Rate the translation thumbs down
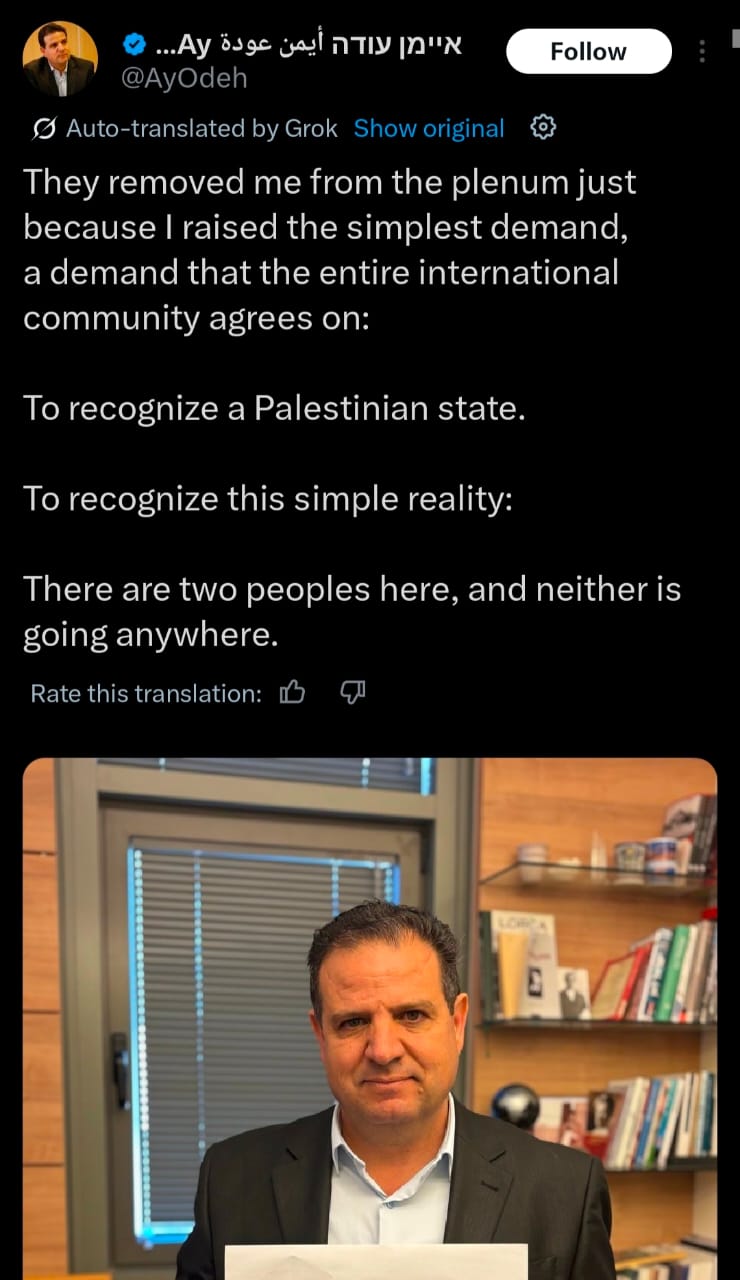The height and width of the screenshot is (1280, 740). click(353, 692)
